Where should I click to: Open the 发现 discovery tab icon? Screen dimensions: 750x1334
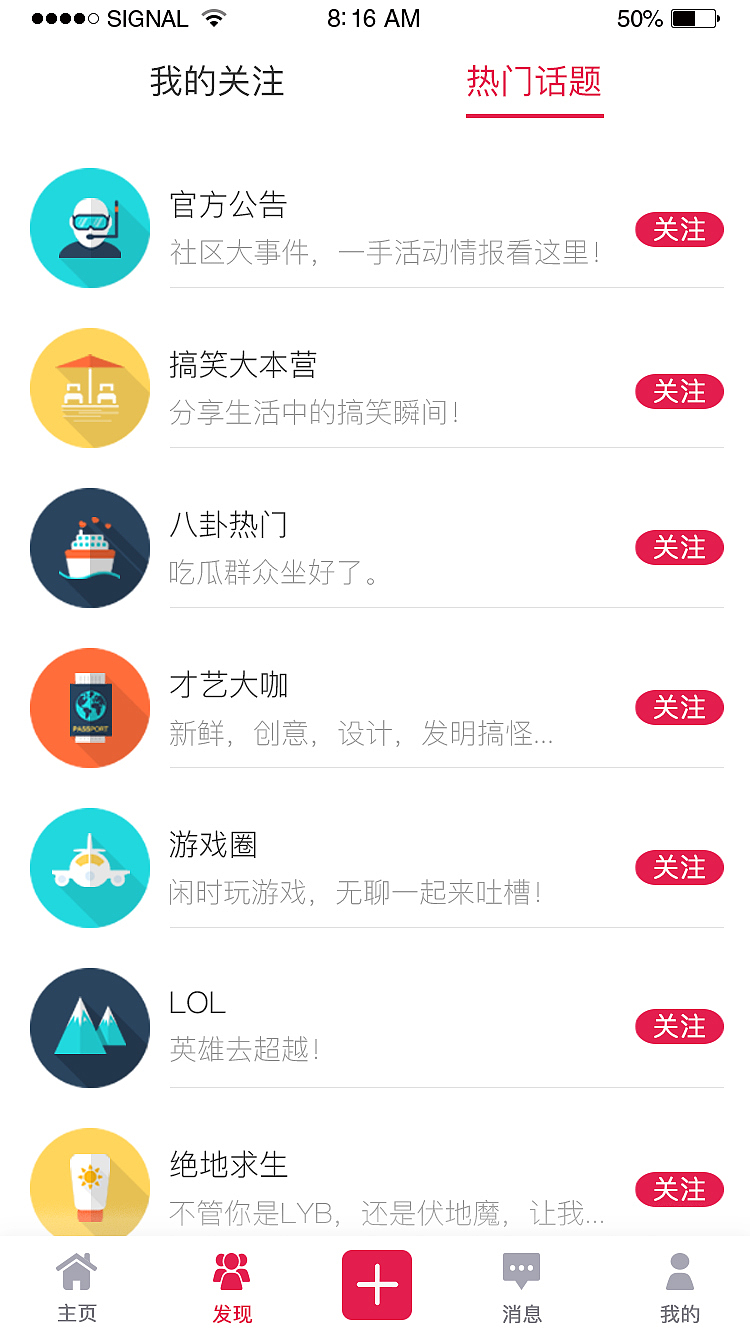(x=231, y=1283)
